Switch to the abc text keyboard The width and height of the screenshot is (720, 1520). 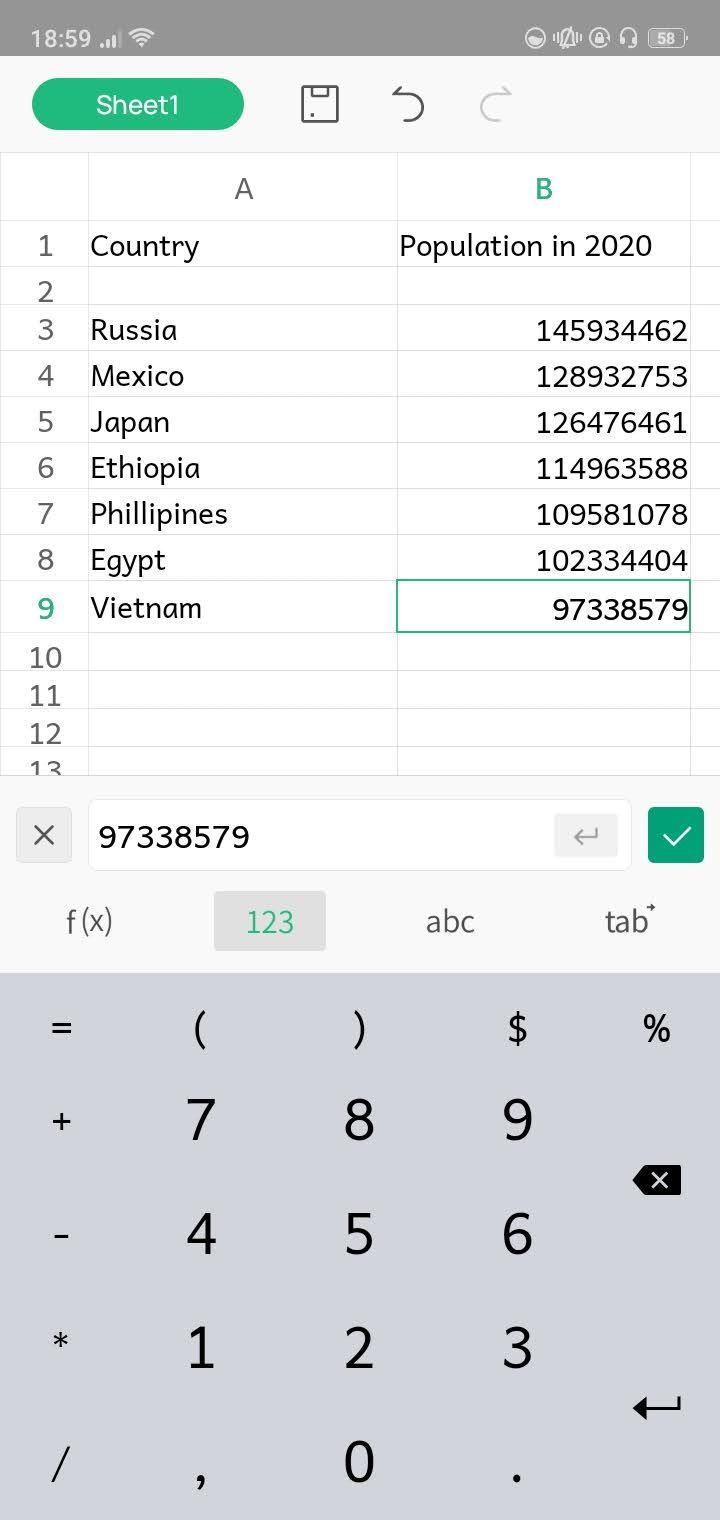[450, 921]
